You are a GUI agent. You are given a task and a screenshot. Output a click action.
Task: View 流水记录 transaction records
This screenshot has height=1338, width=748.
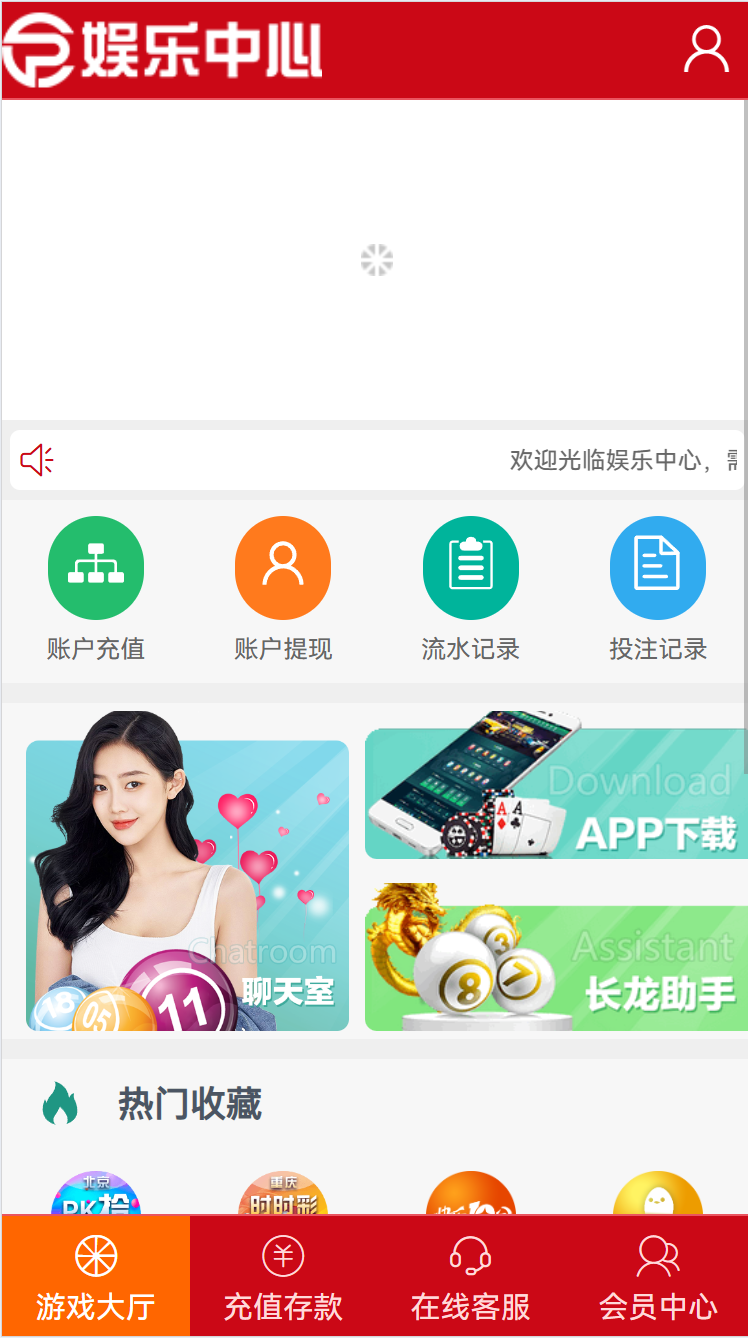pos(471,589)
